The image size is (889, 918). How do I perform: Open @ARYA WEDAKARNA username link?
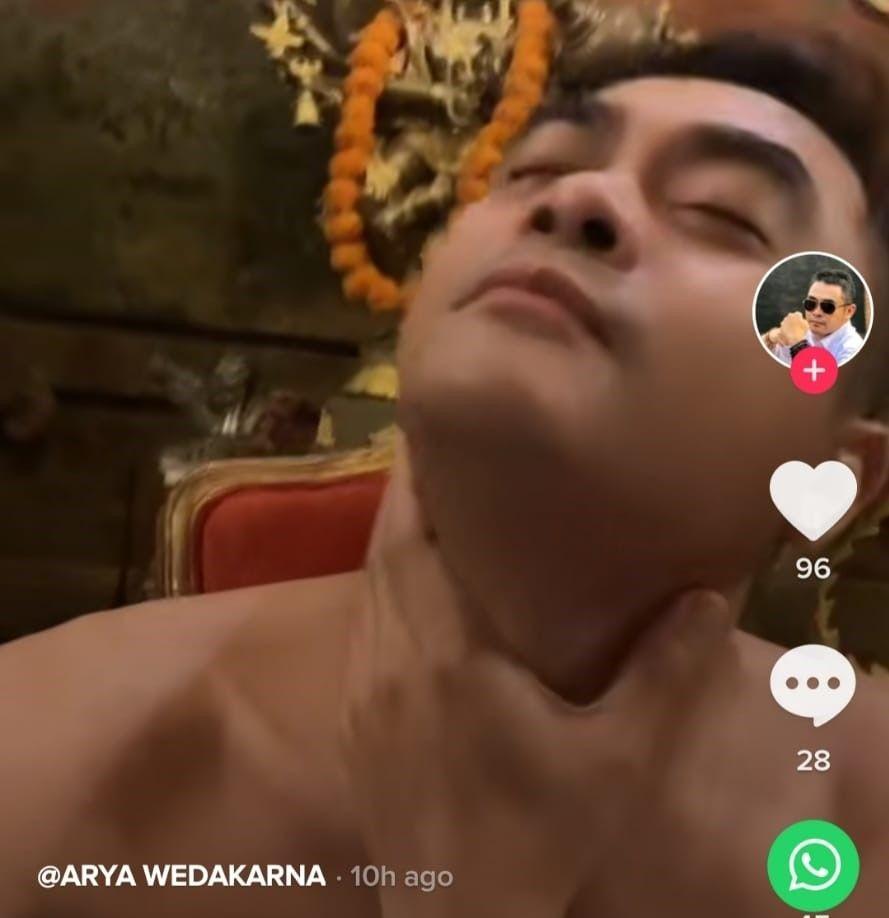click(181, 877)
